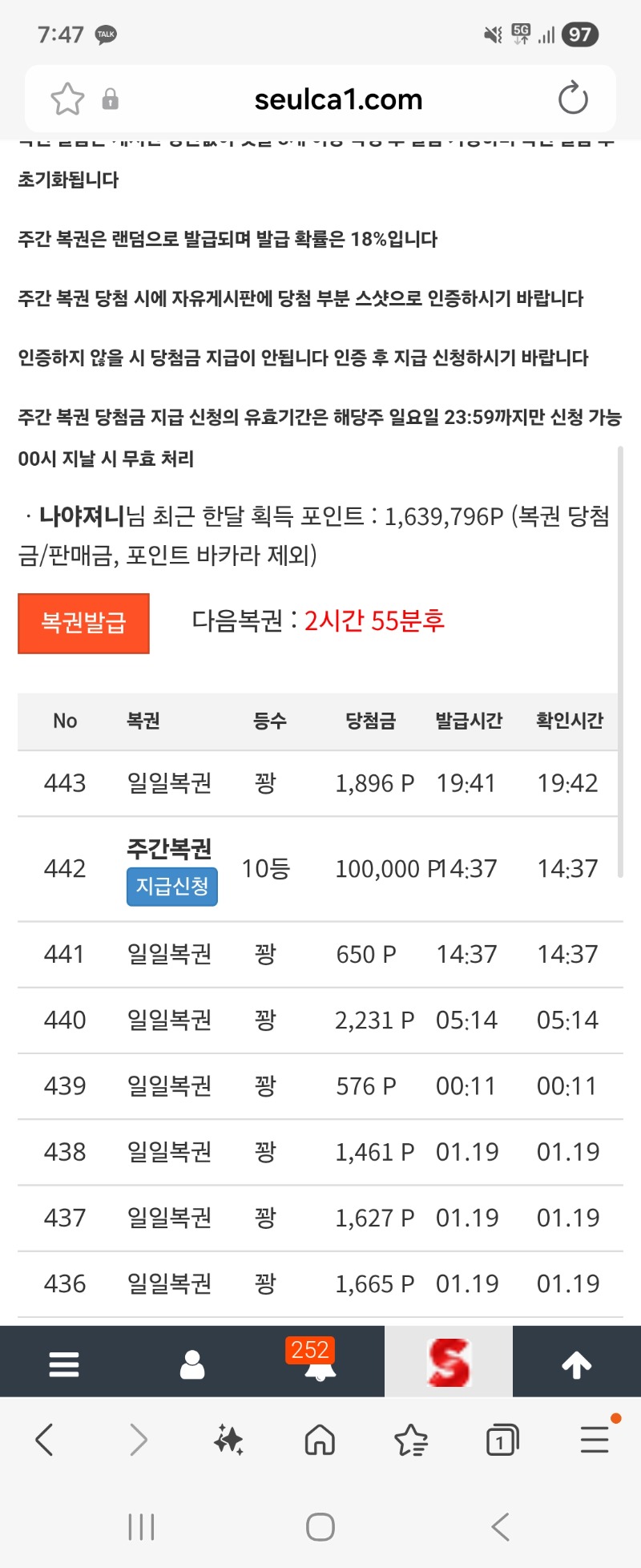Open the seulca1.com address field
The height and width of the screenshot is (1568, 641).
click(338, 99)
